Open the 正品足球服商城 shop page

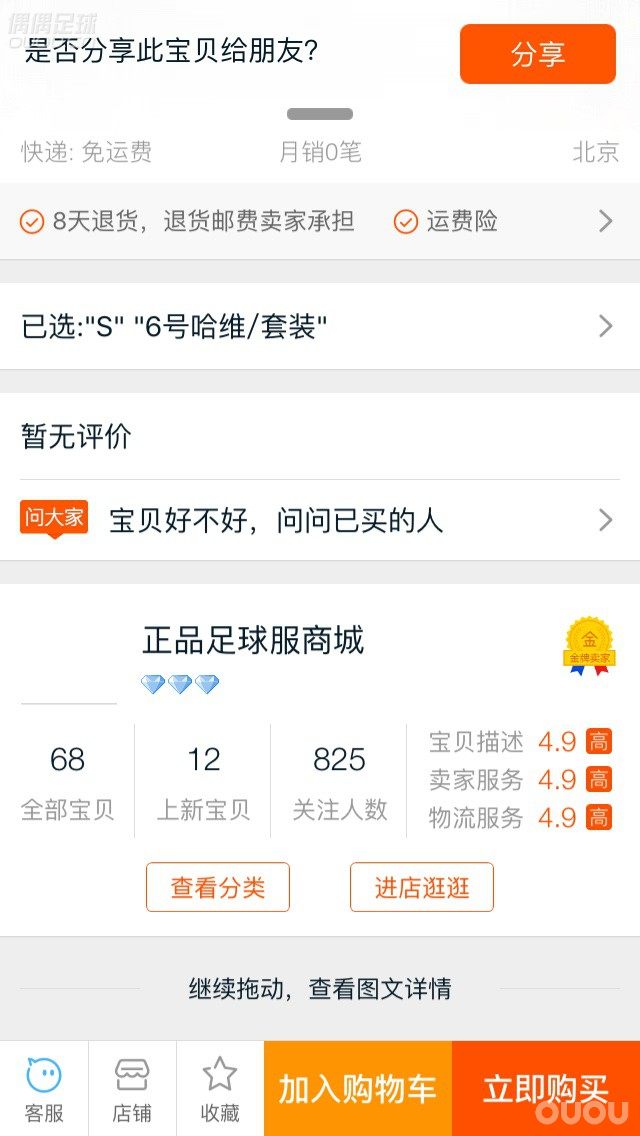253,640
